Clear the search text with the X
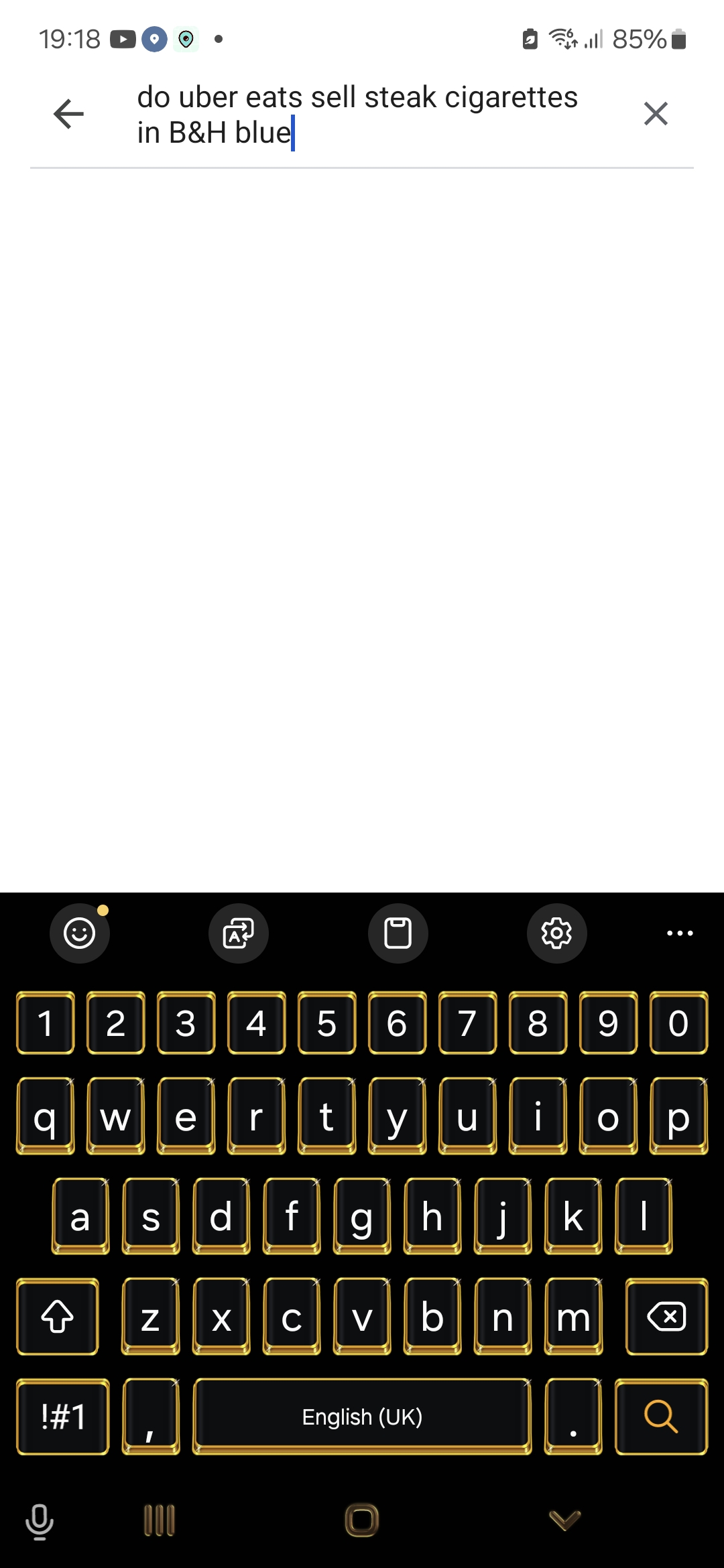 (x=655, y=113)
